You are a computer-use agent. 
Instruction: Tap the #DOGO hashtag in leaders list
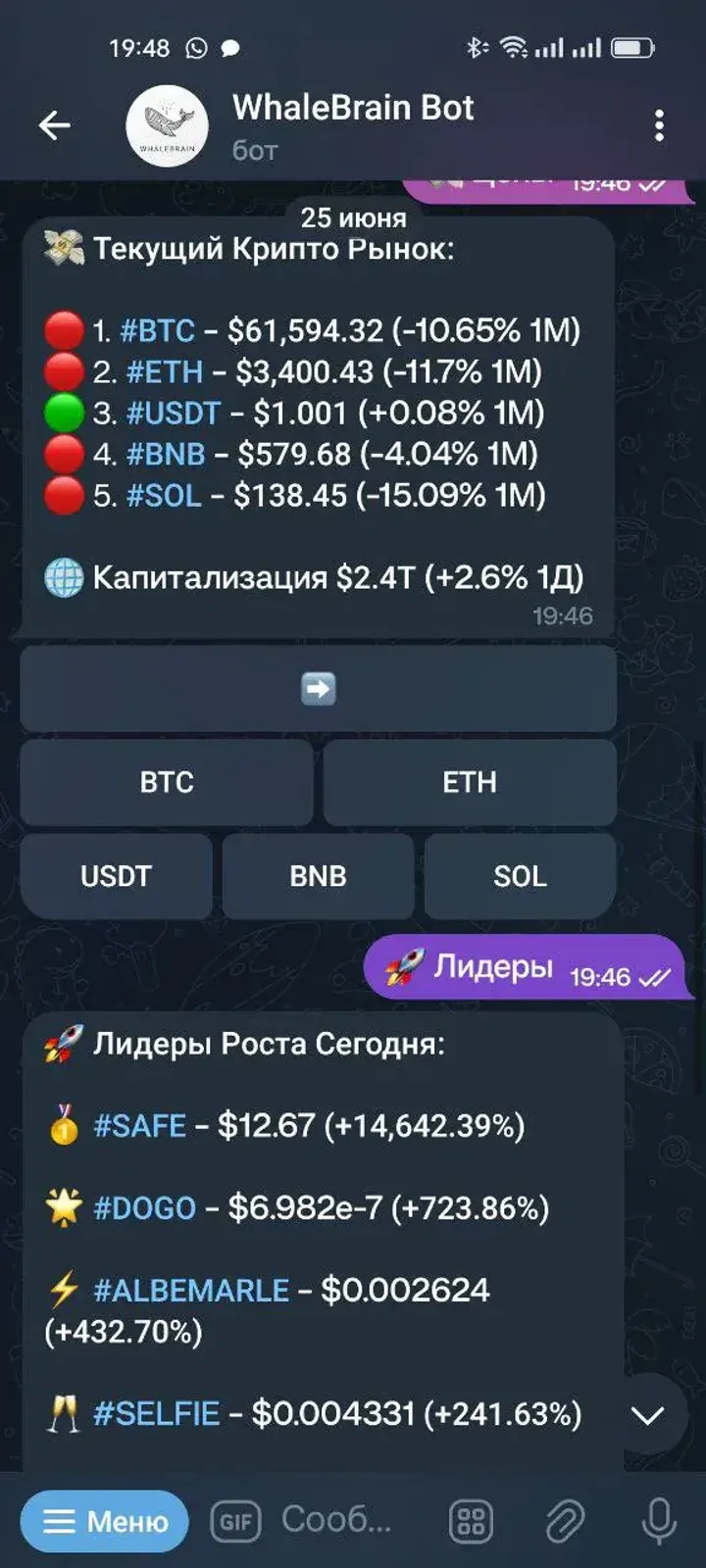145,1208
